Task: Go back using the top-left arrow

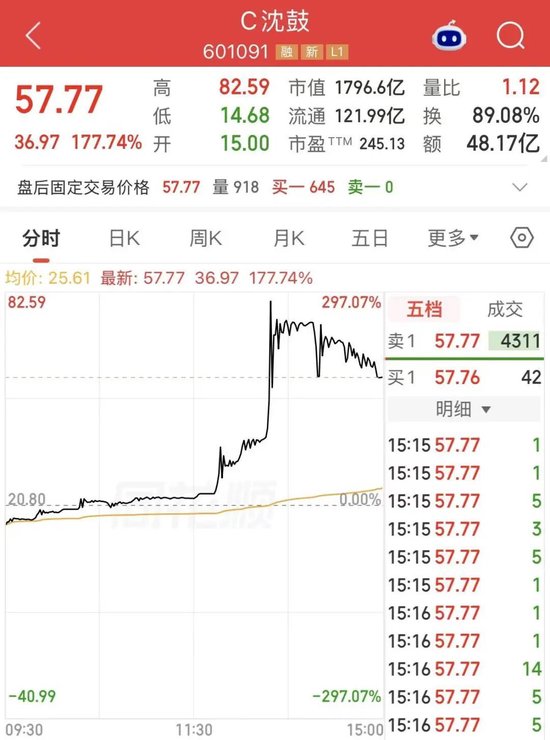Action: click(x=33, y=36)
